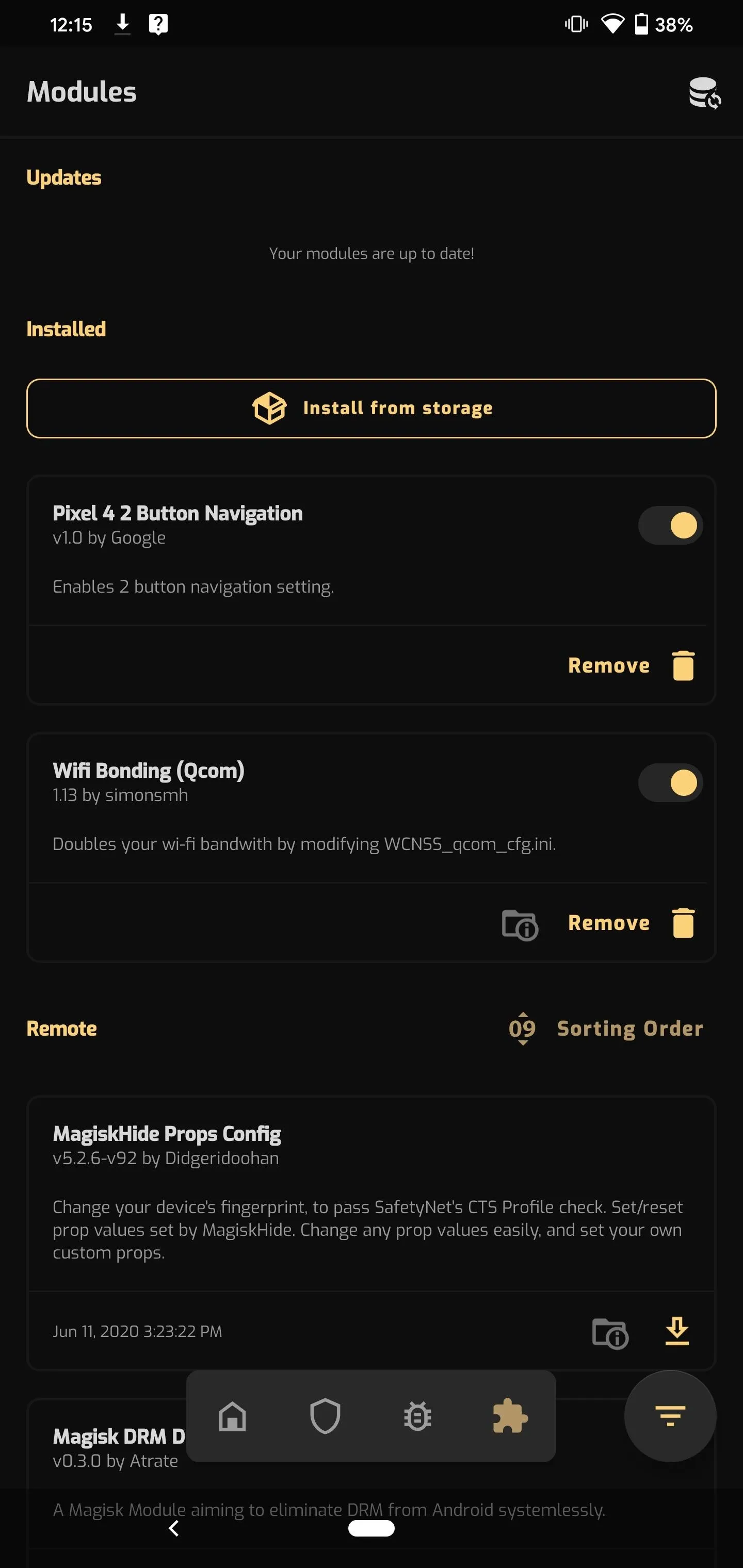Remove the Pixel 4 2 Button Navigation module
Viewport: 743px width, 1568px height.
(x=631, y=665)
